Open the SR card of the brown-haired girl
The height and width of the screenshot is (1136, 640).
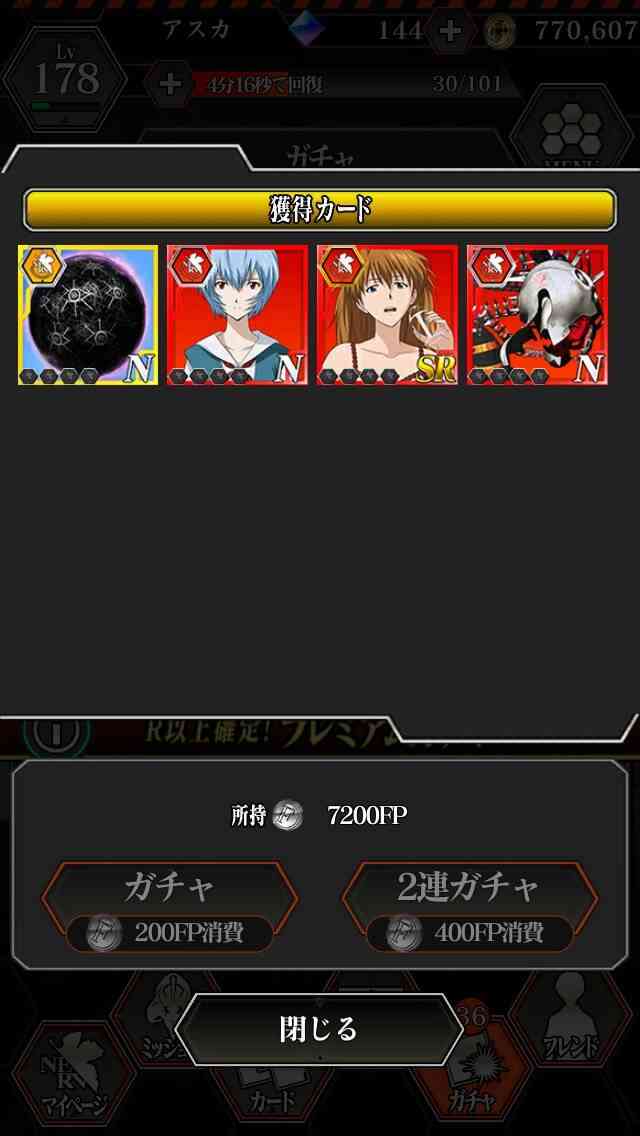[387, 314]
